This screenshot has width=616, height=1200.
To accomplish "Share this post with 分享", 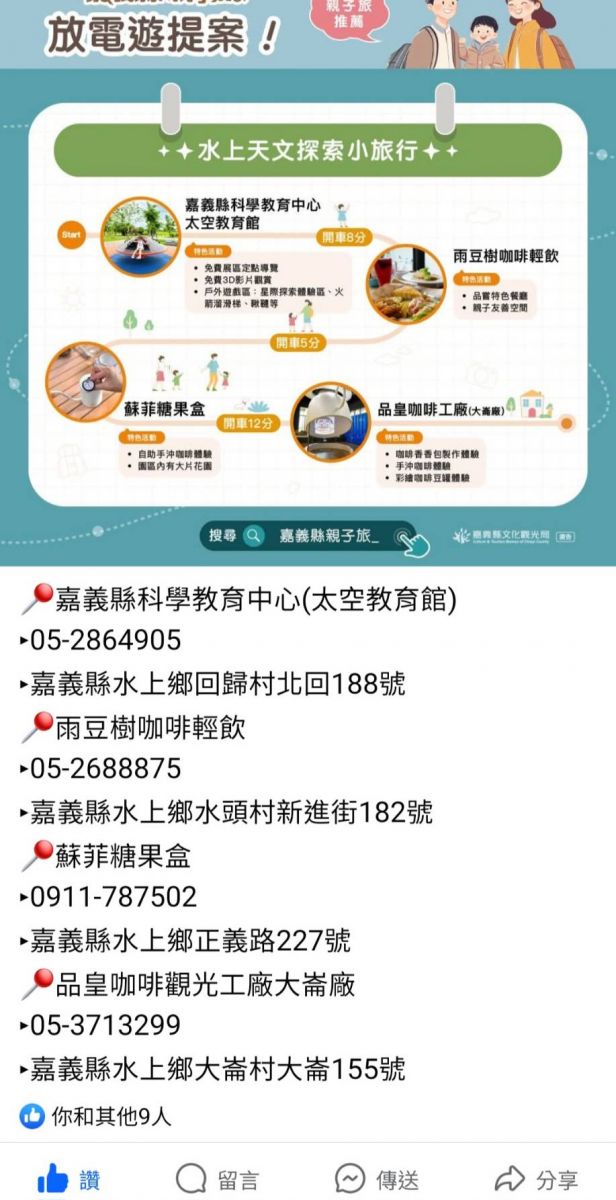I will (x=536, y=1179).
